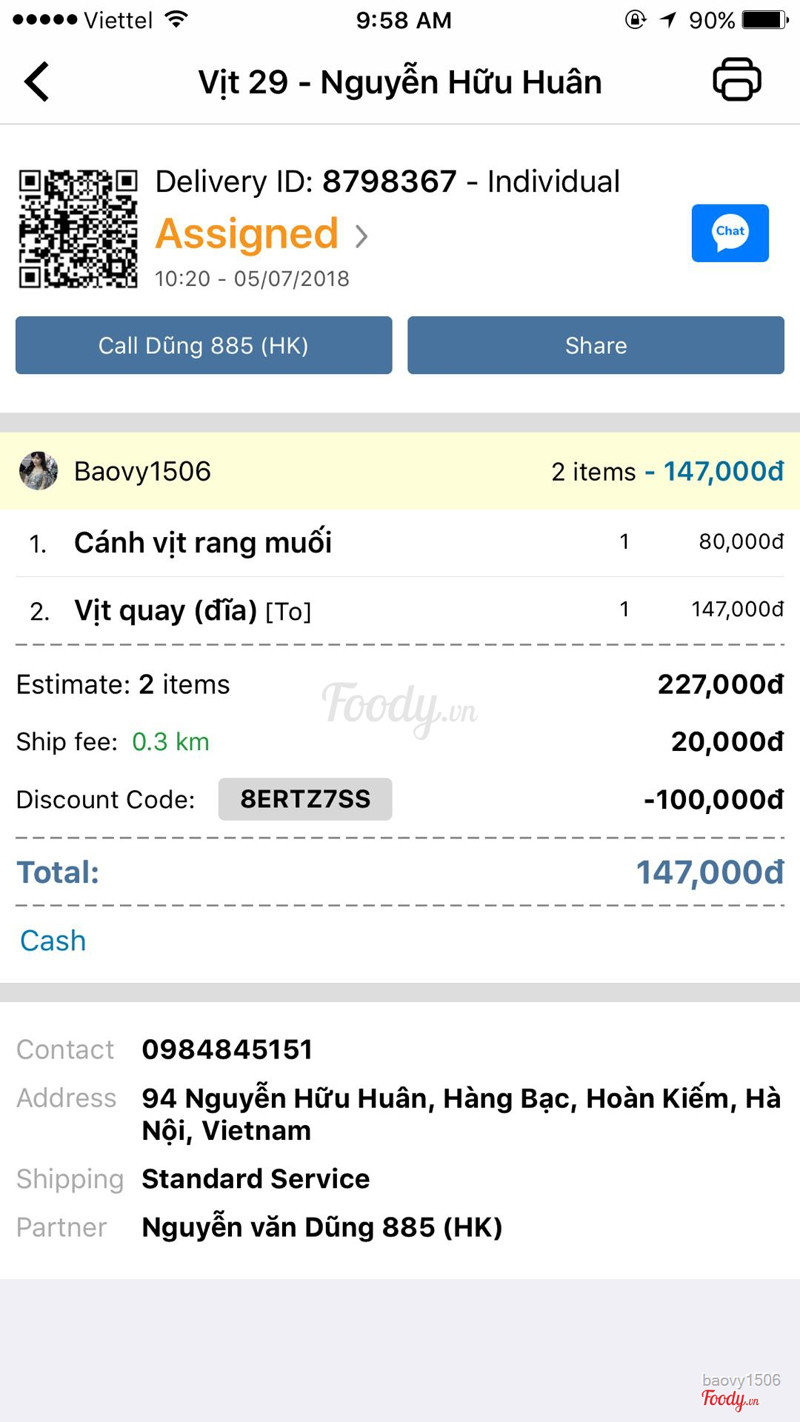Image resolution: width=800 pixels, height=1422 pixels.
Task: Call Dũng 885 (HK)
Action: pos(203,346)
